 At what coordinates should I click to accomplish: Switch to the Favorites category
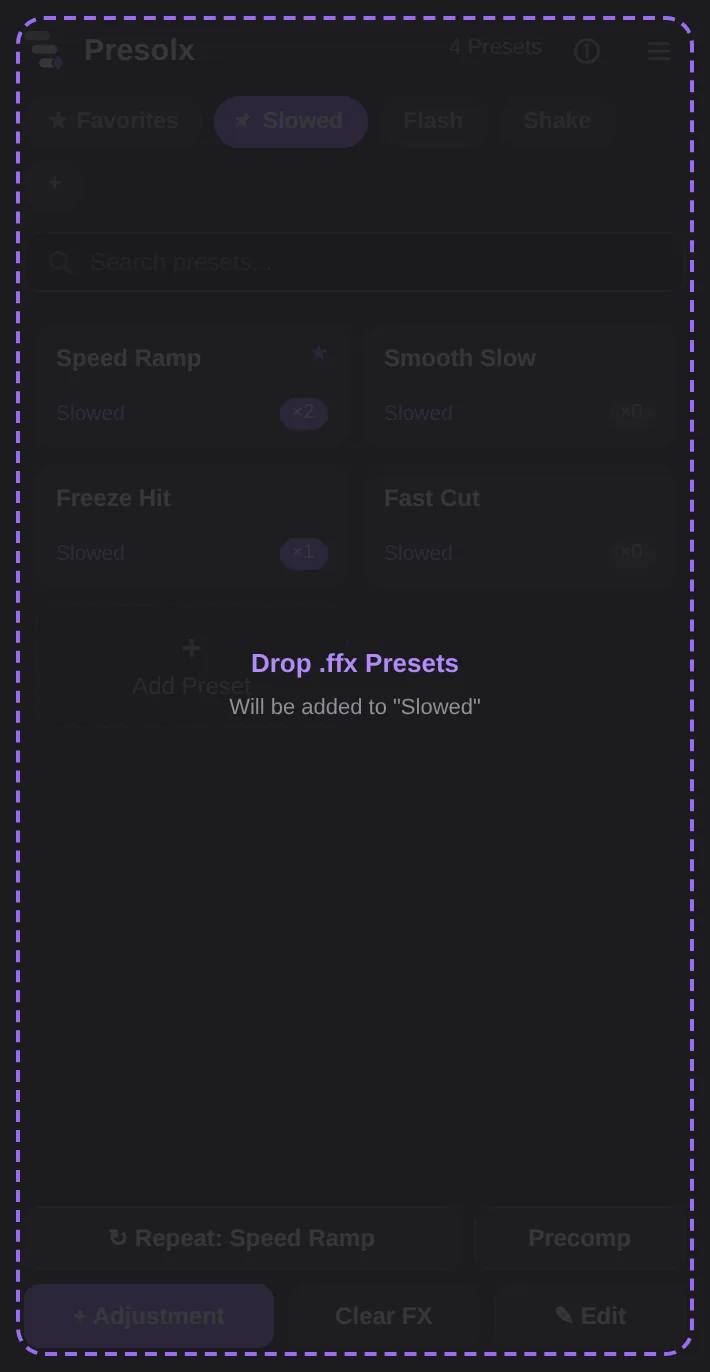click(112, 121)
